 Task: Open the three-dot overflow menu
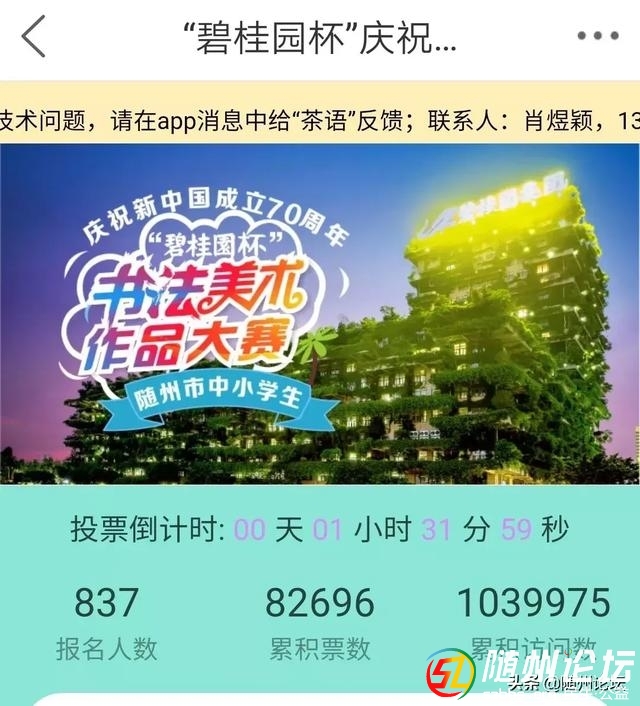pyautogui.click(x=598, y=37)
